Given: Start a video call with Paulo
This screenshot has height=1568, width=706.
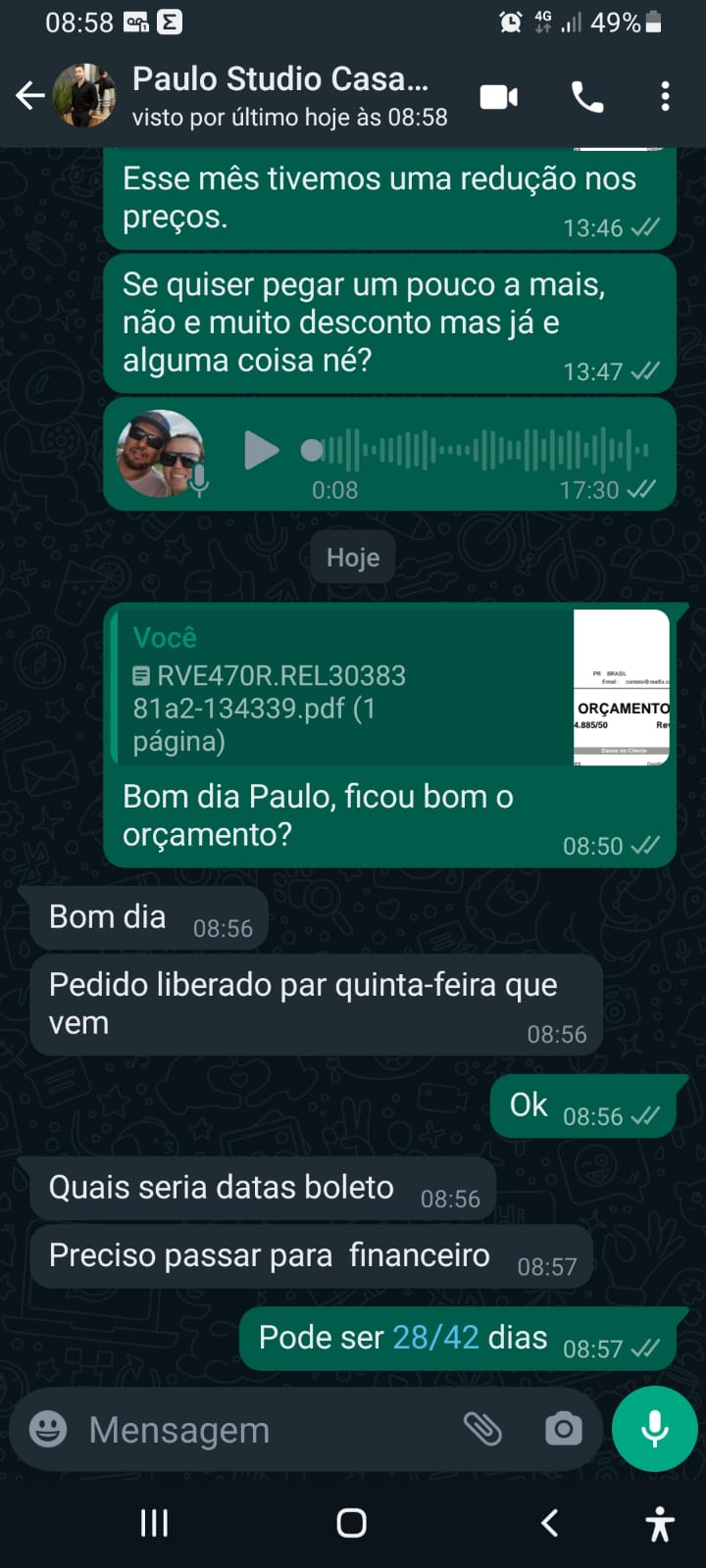Looking at the screenshot, I should [x=498, y=97].
